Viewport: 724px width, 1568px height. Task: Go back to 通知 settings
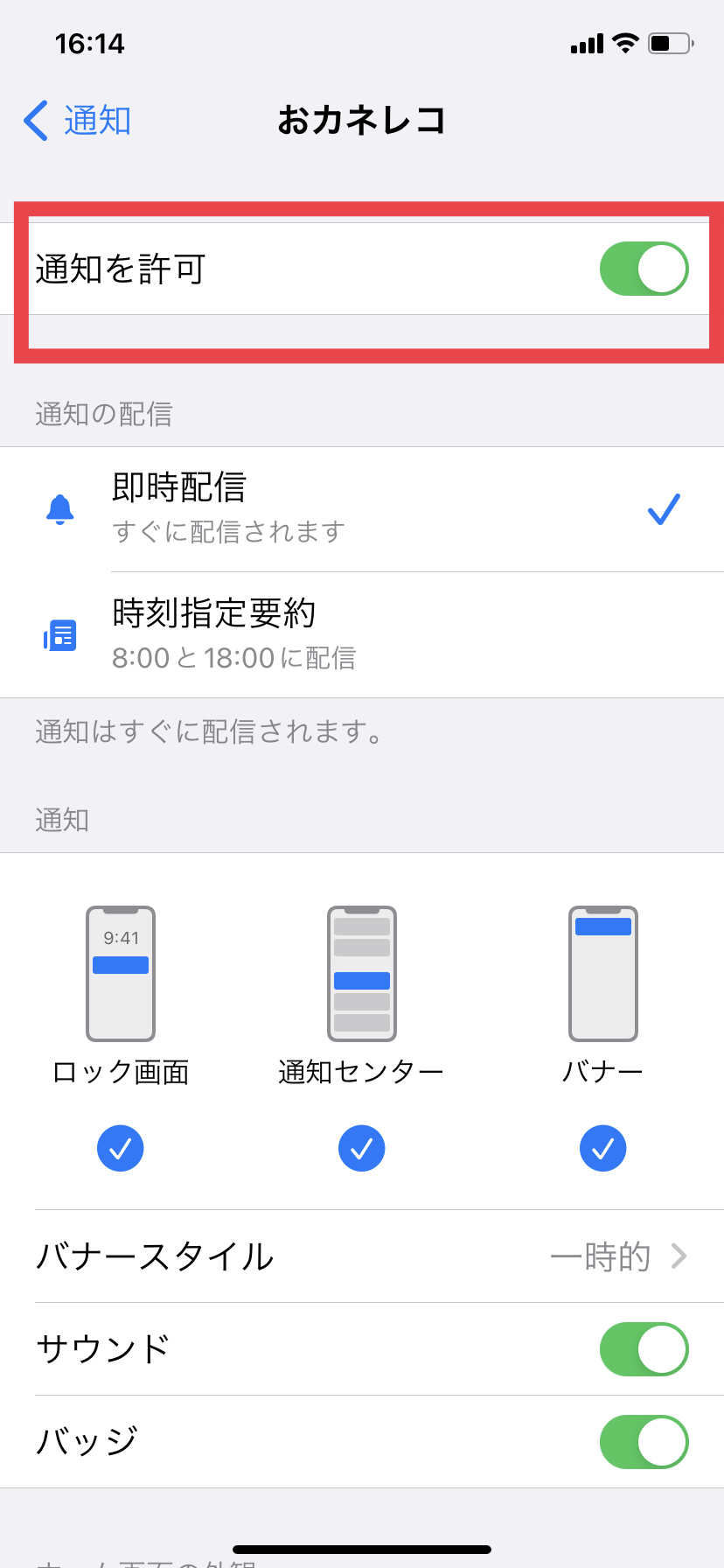pos(77,121)
